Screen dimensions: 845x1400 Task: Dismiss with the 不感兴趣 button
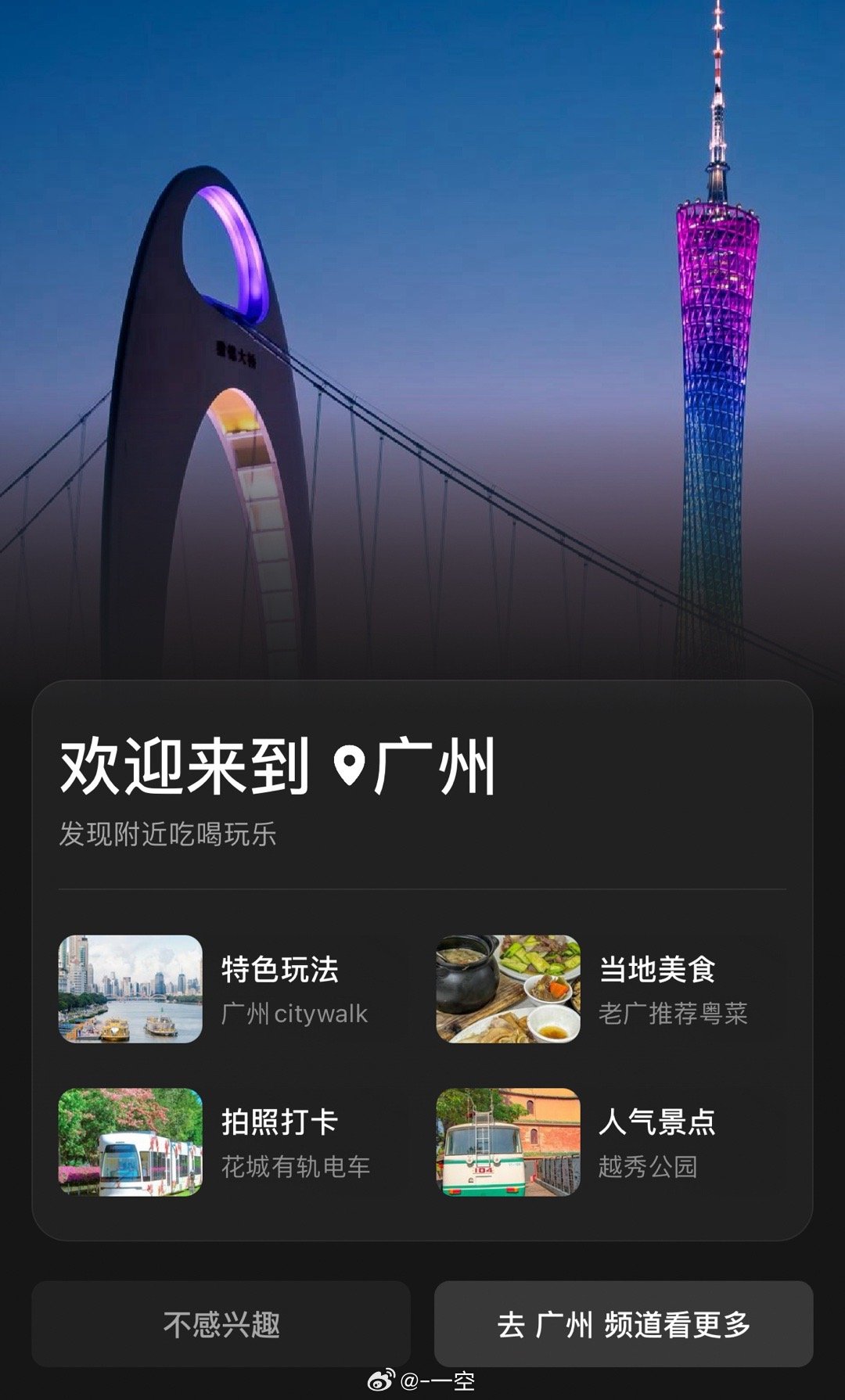[221, 1323]
